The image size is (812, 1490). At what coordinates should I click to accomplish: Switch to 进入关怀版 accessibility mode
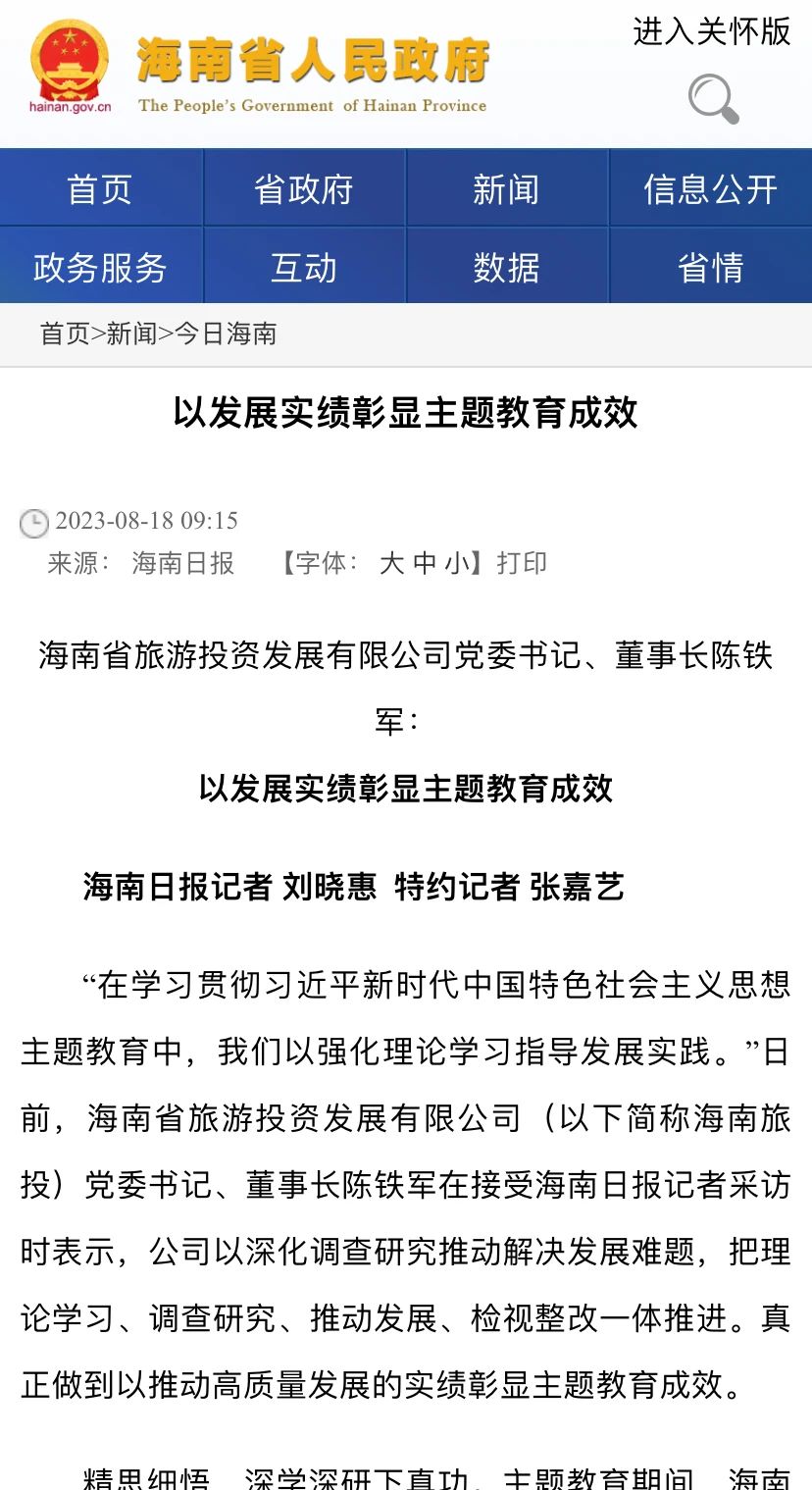coord(711,31)
